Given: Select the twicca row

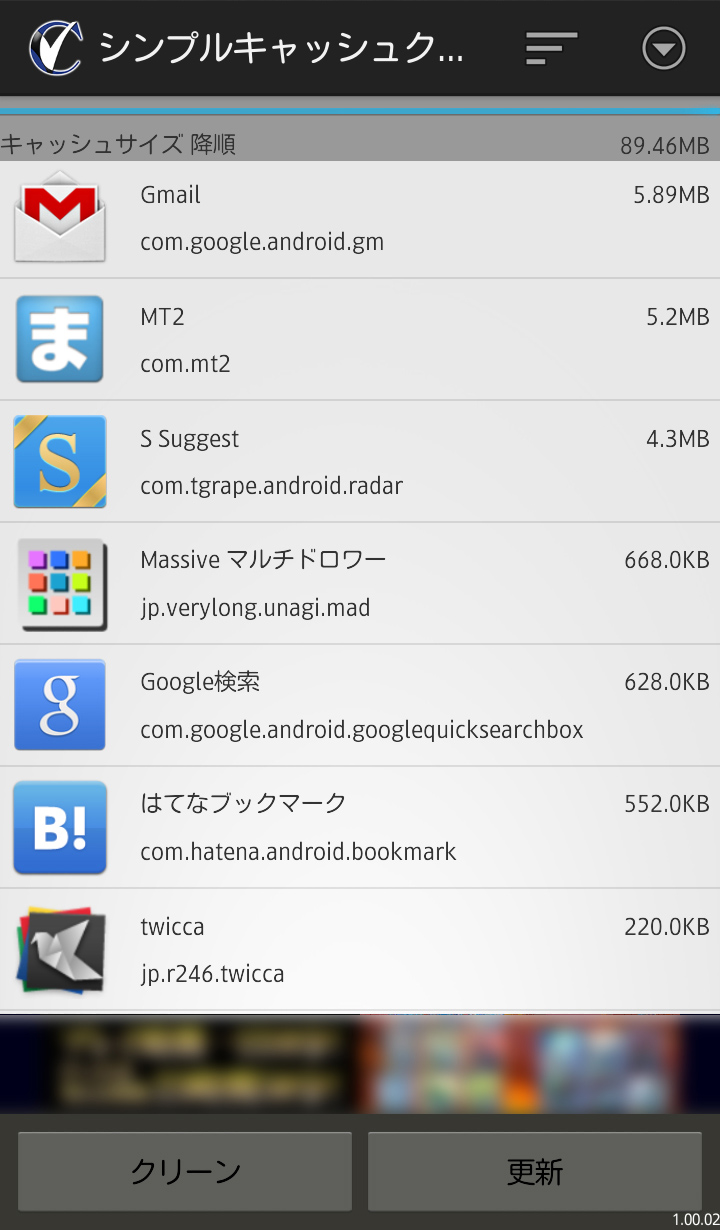Looking at the screenshot, I should [360, 950].
